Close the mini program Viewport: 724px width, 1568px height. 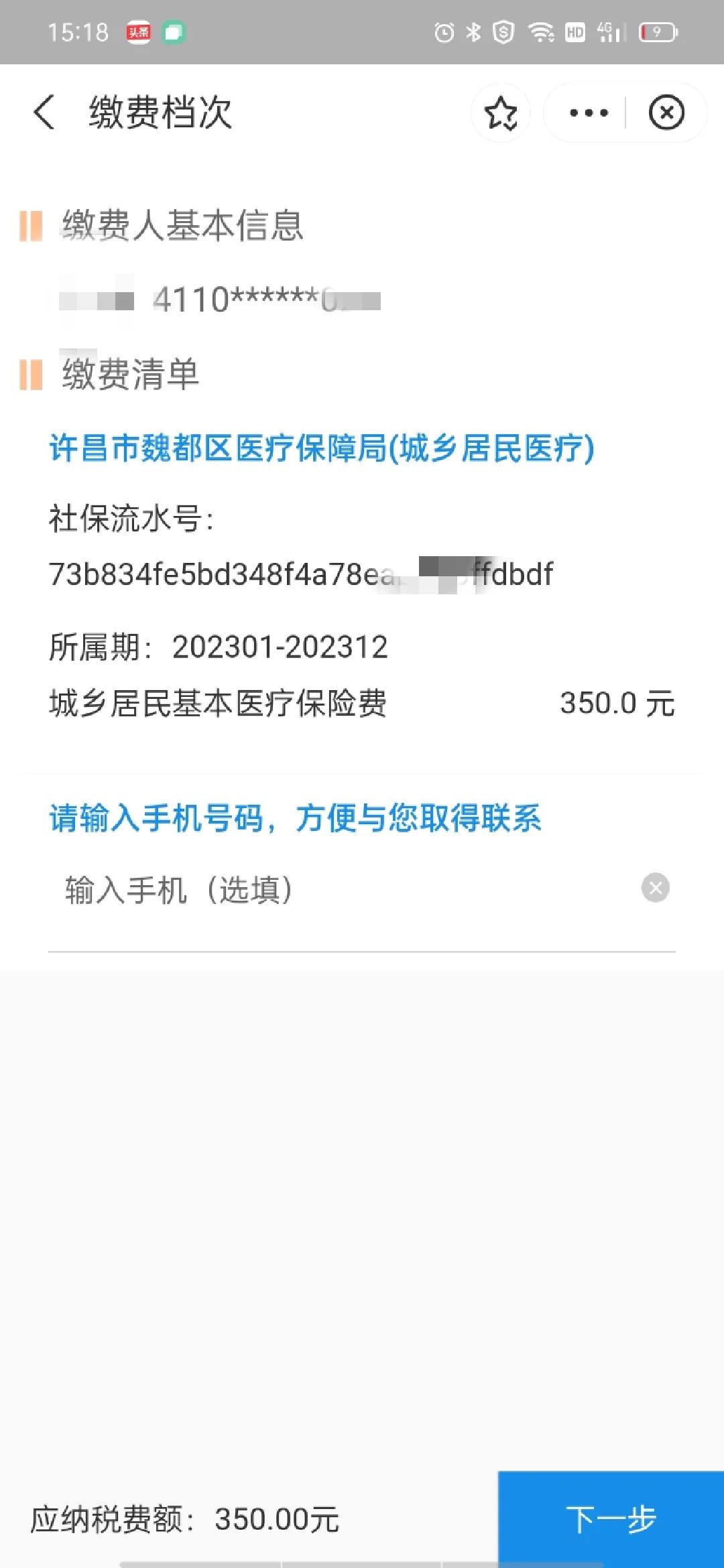(666, 113)
